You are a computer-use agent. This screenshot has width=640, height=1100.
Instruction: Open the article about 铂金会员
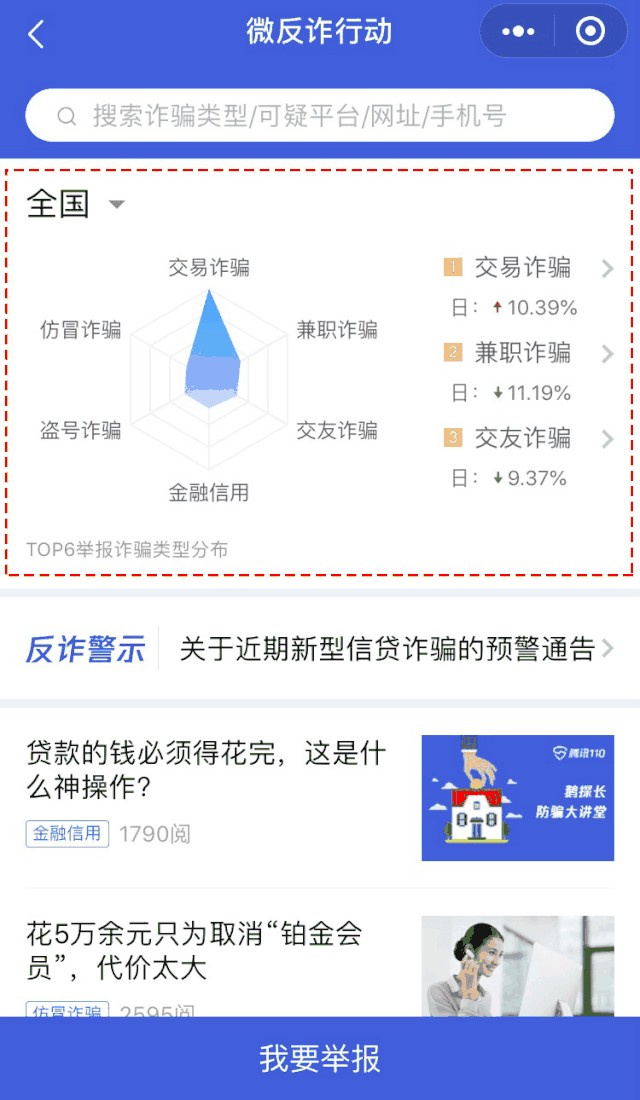tap(195, 951)
